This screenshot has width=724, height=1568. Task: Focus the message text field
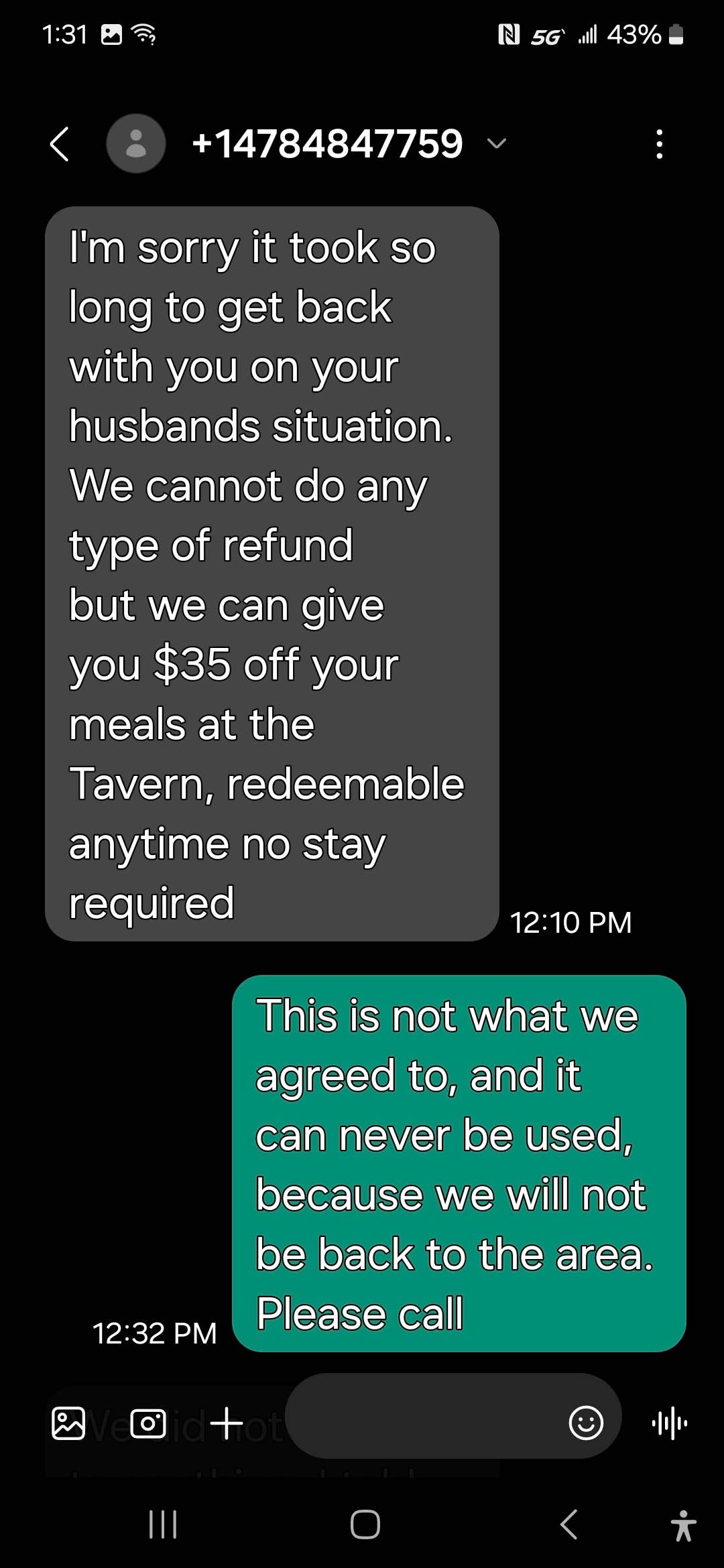click(x=422, y=1422)
